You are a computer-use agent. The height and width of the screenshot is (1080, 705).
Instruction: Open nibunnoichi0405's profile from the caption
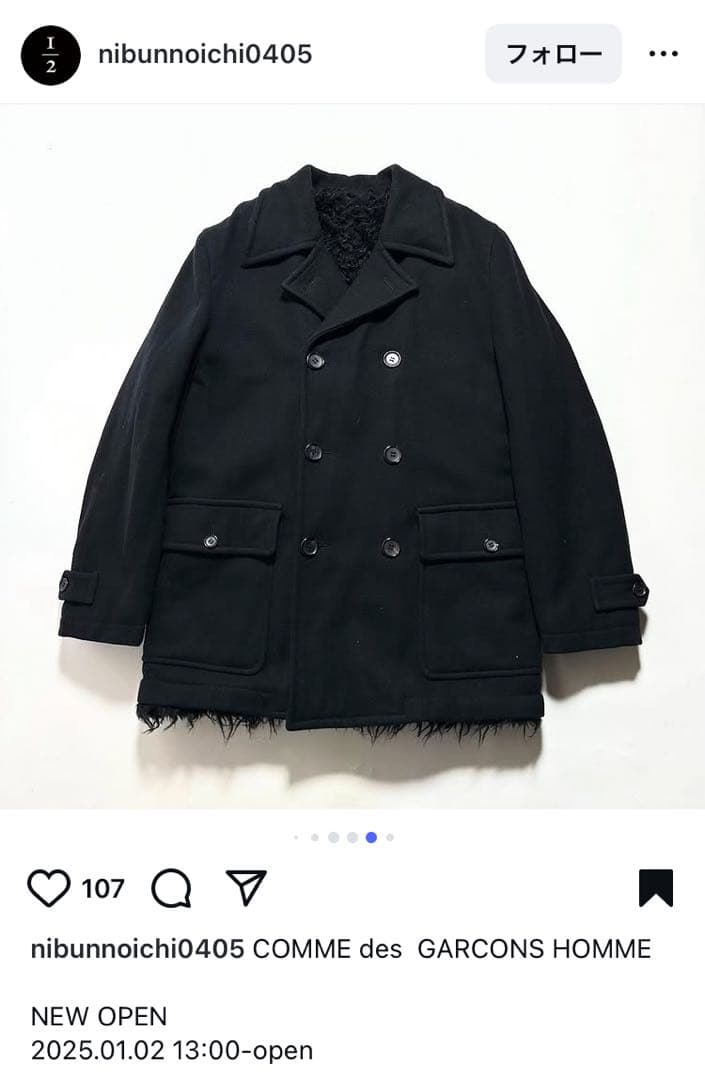tap(137, 948)
